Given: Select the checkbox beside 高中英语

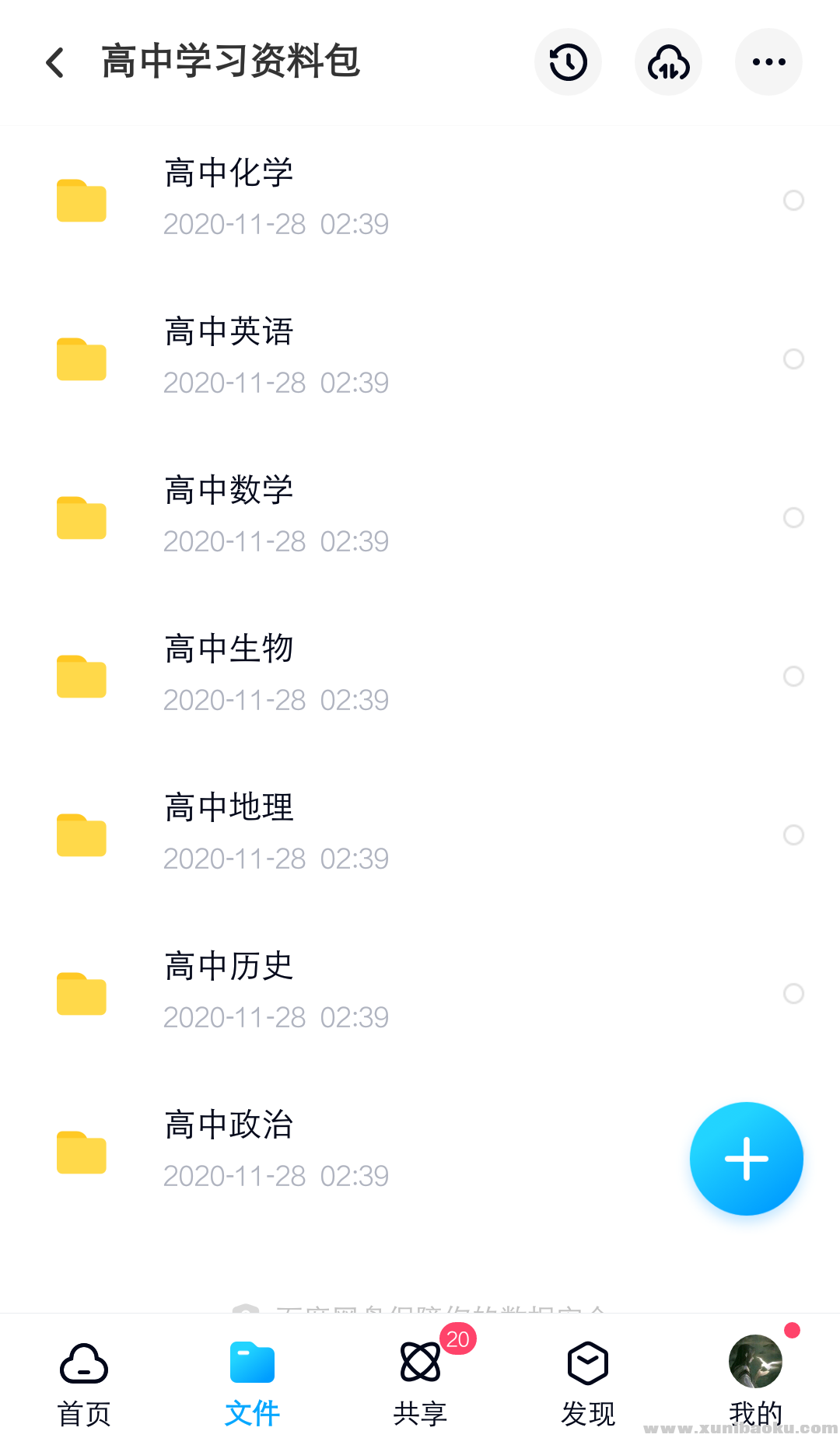Looking at the screenshot, I should pos(793,359).
